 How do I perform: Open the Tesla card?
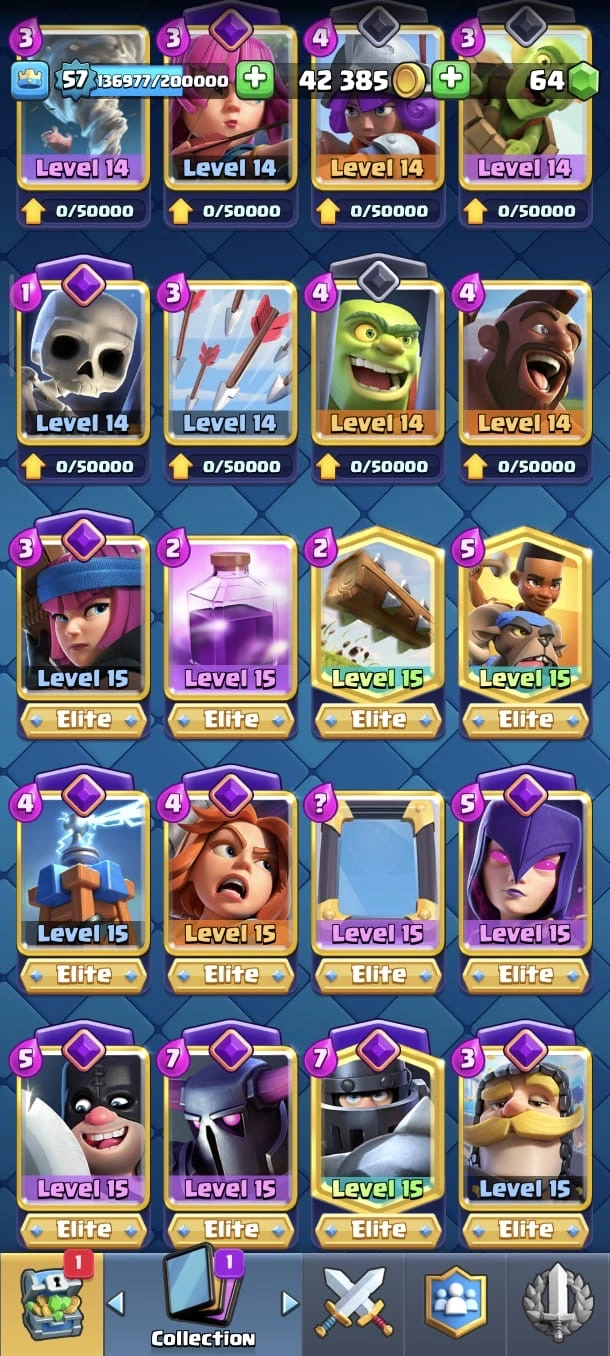pyautogui.click(x=82, y=875)
